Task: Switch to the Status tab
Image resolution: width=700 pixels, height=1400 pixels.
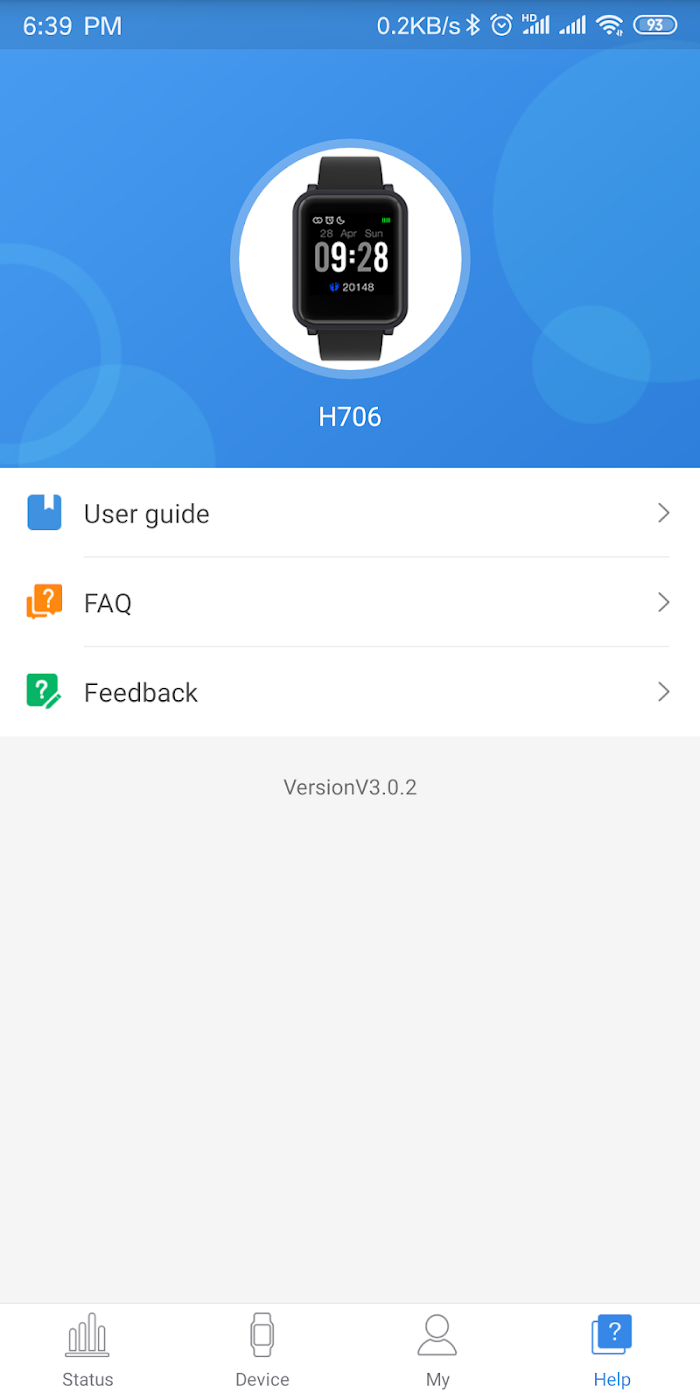Action: [x=88, y=1351]
